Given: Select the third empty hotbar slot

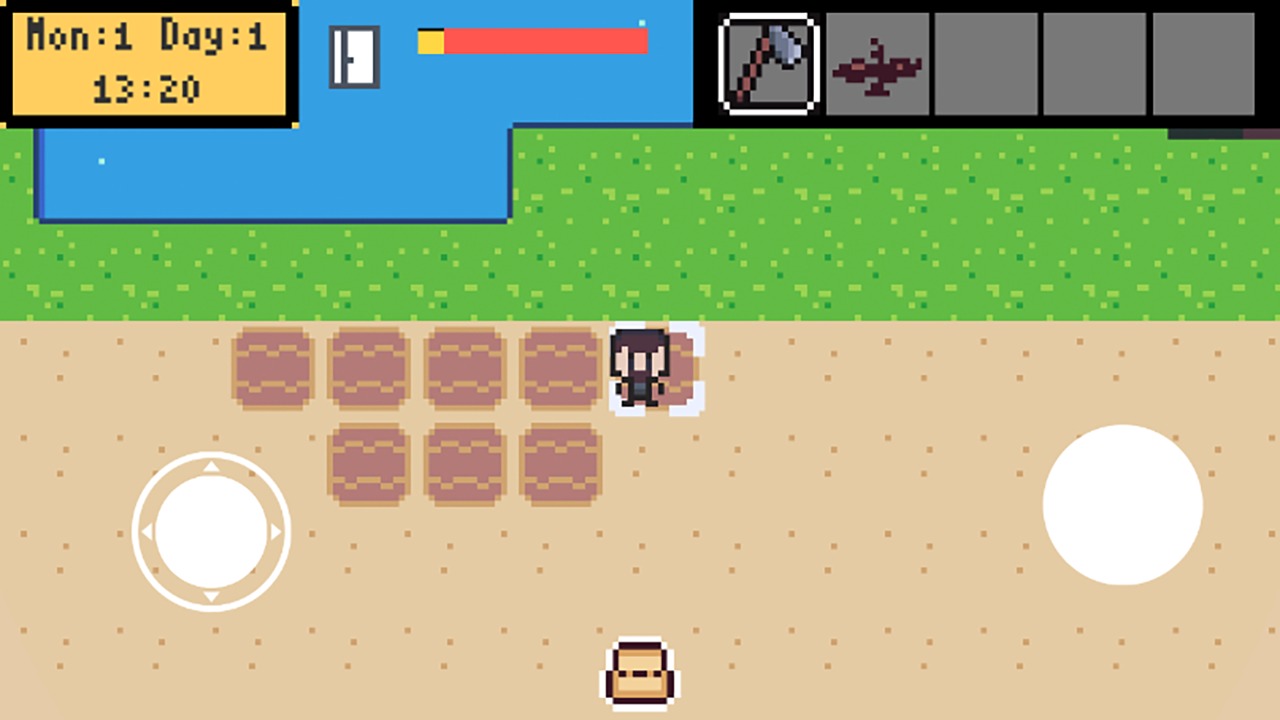Looking at the screenshot, I should [986, 64].
